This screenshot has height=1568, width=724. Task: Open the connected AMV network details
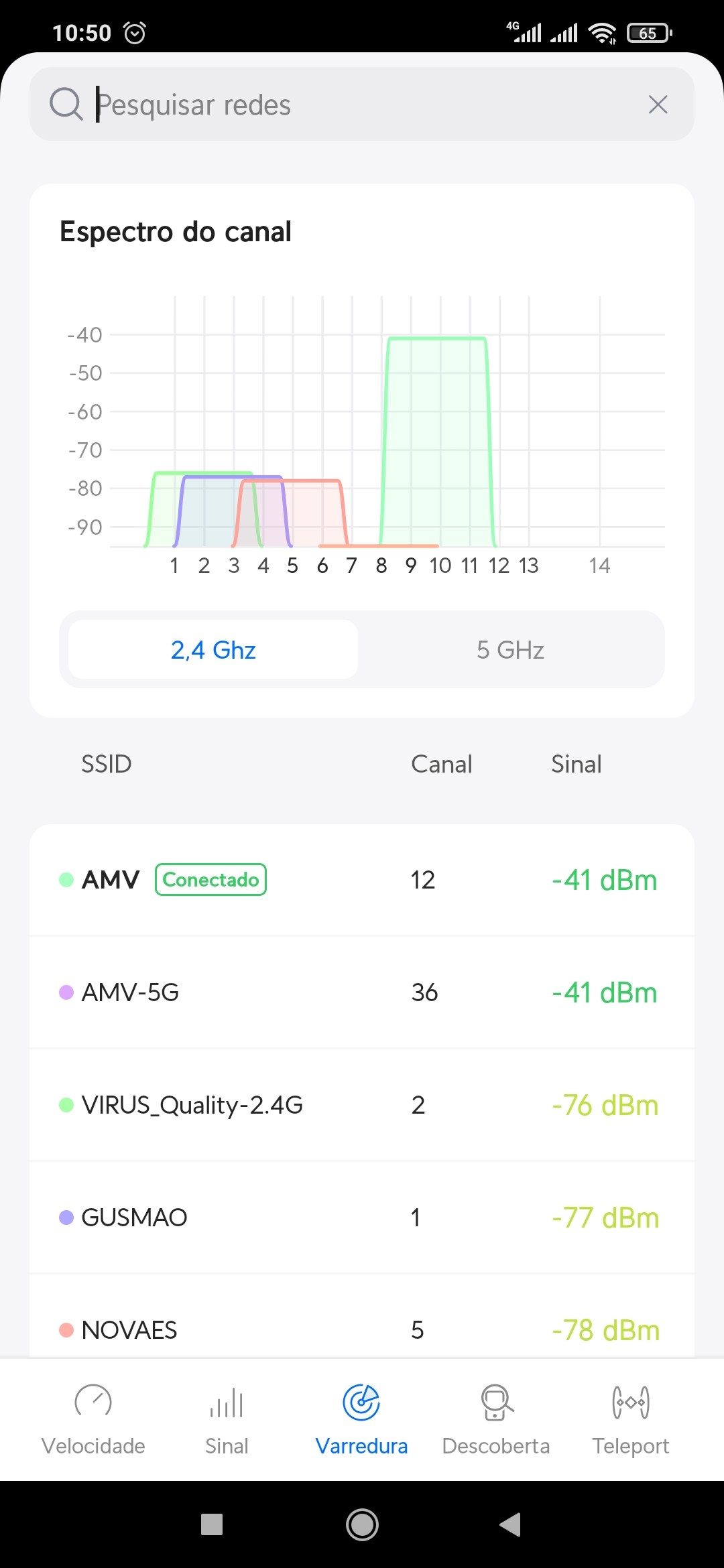pos(362,880)
